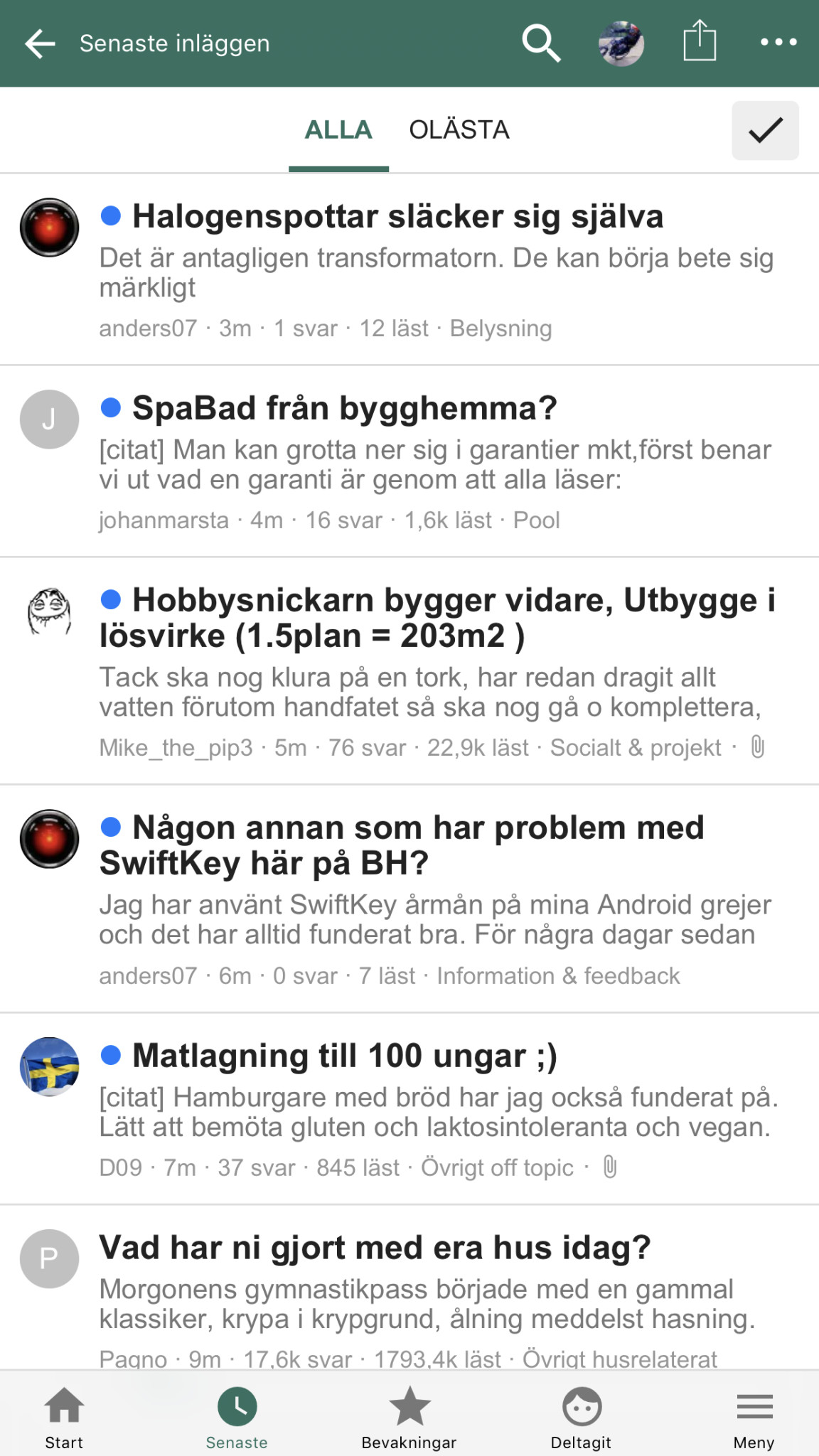Switch to the OLÄSTA tab
Screen dimensions: 819x1456
(459, 130)
